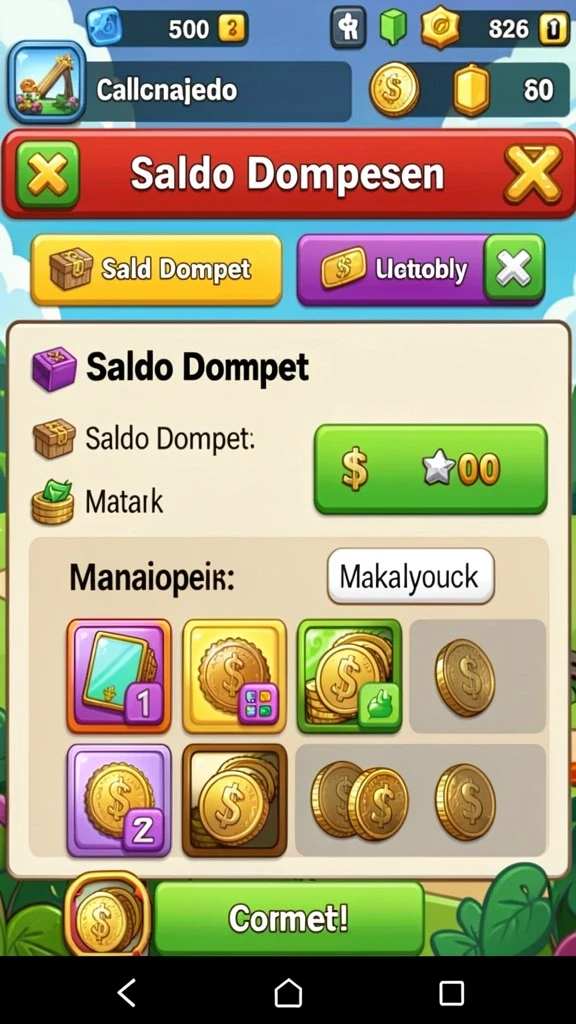Image resolution: width=576 pixels, height=1024 pixels.
Task: Tap the green Cormet! button
Action: pos(289,918)
